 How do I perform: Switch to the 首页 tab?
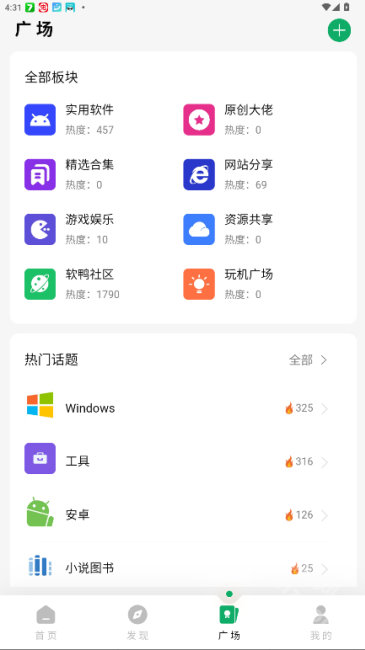[46, 623]
